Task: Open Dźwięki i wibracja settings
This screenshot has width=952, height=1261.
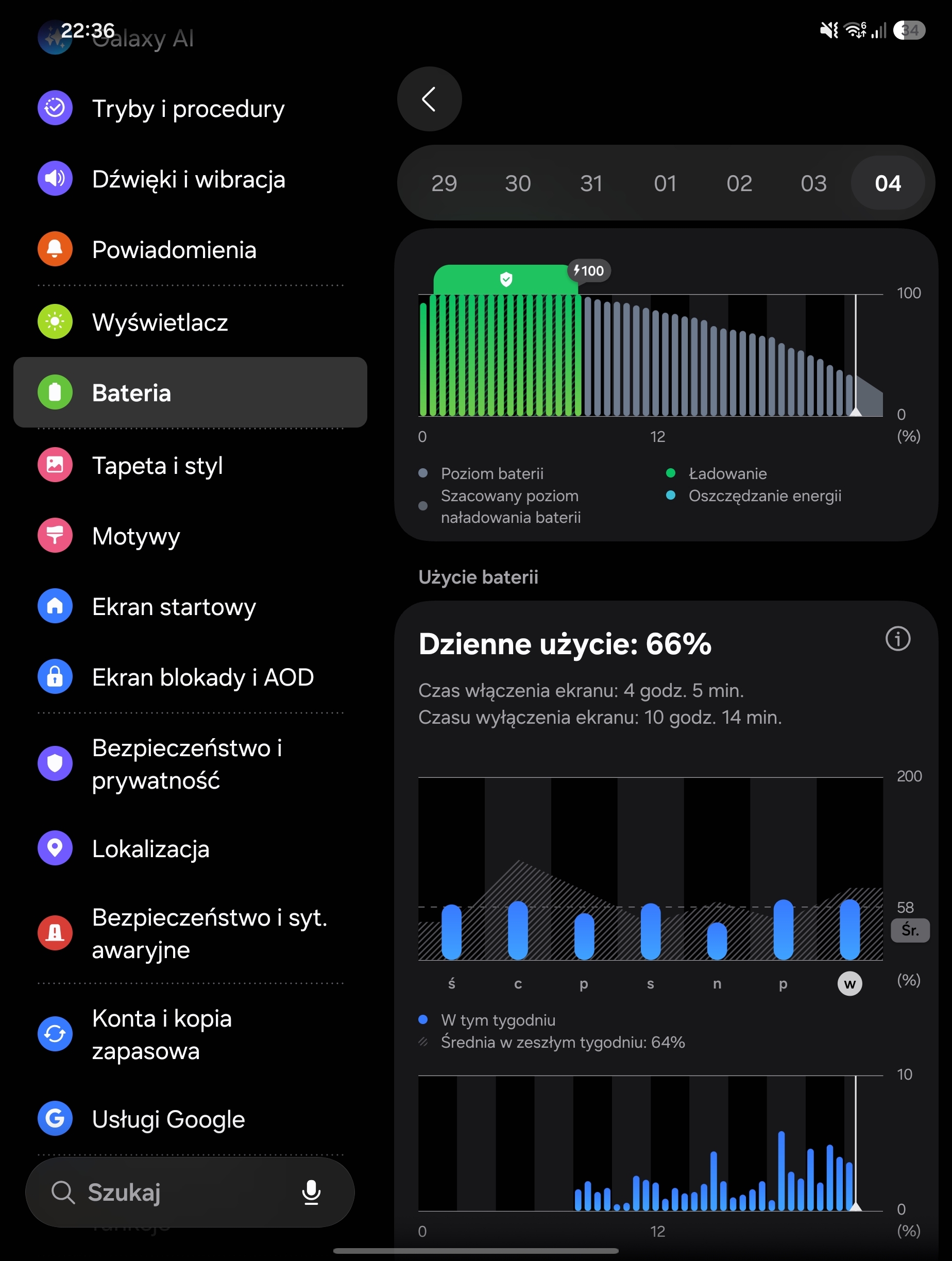Action: (190, 179)
